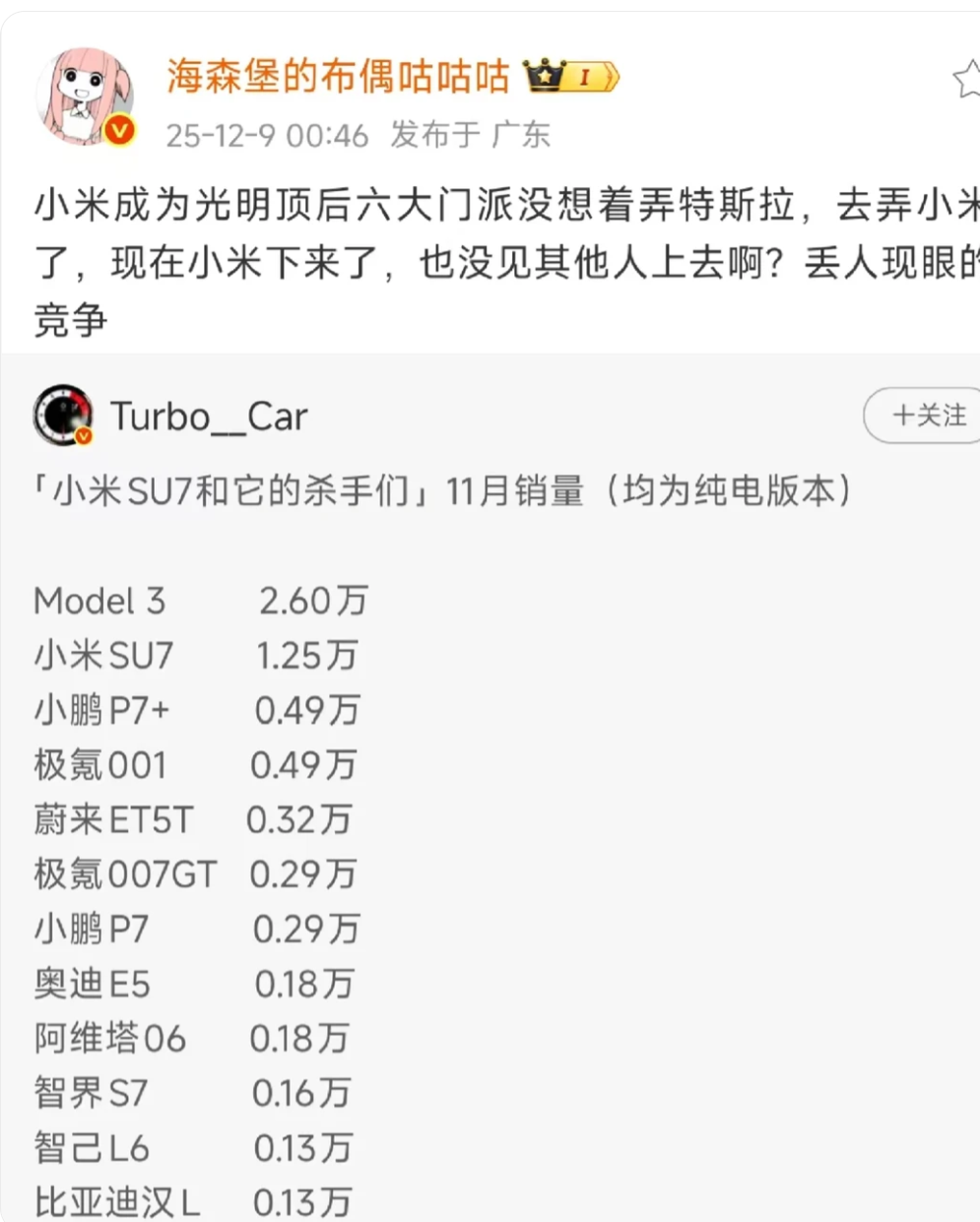Open Turbo__Car's avatar
The image size is (980, 1222).
(x=63, y=415)
